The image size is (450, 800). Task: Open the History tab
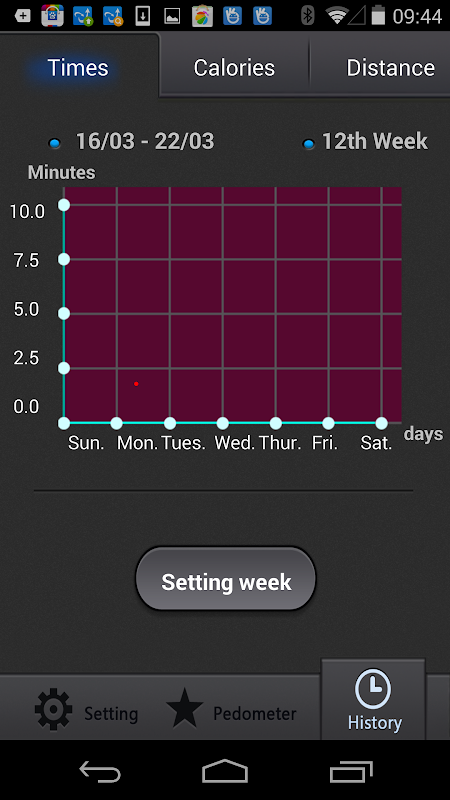click(374, 701)
